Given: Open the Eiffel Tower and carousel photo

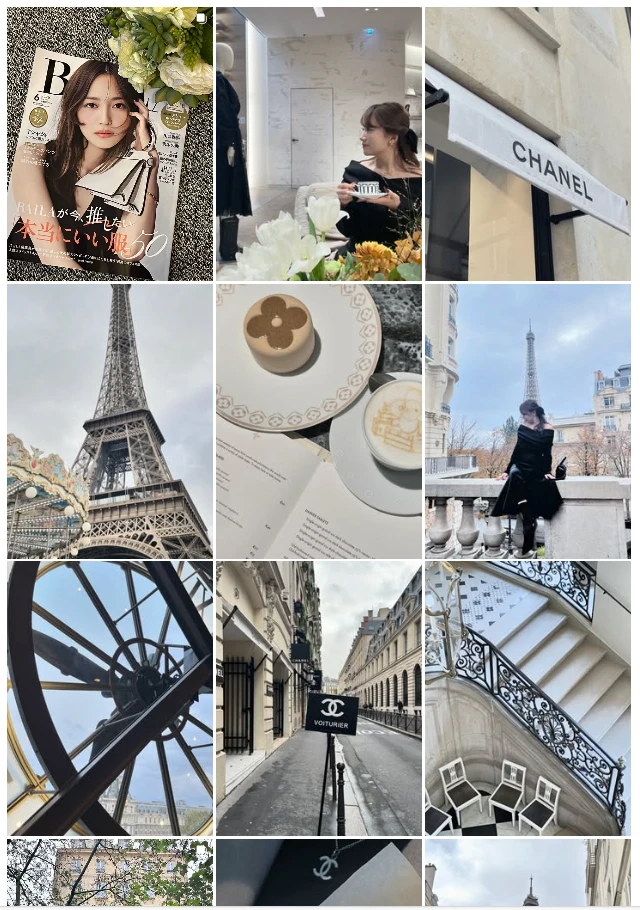Looking at the screenshot, I should tap(109, 421).
